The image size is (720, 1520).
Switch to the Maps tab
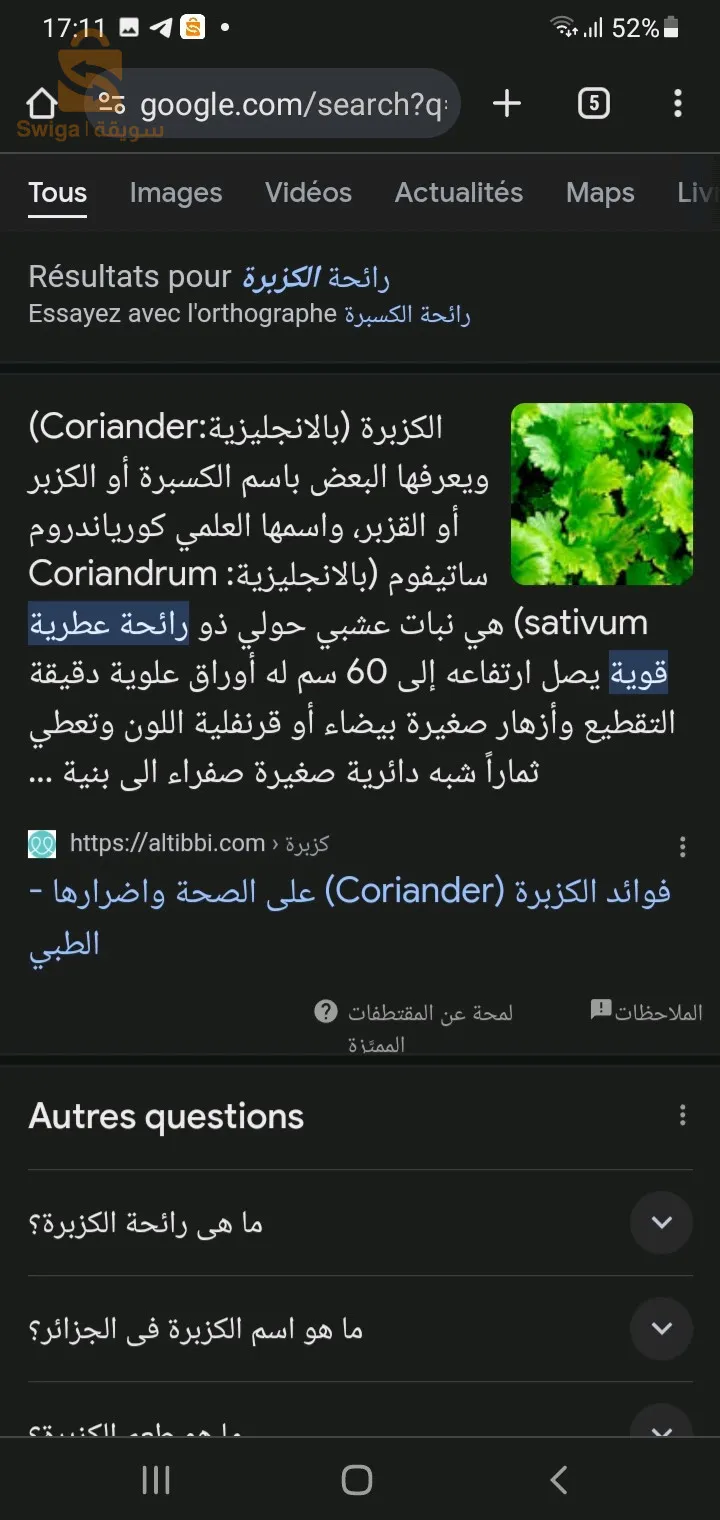tap(600, 193)
